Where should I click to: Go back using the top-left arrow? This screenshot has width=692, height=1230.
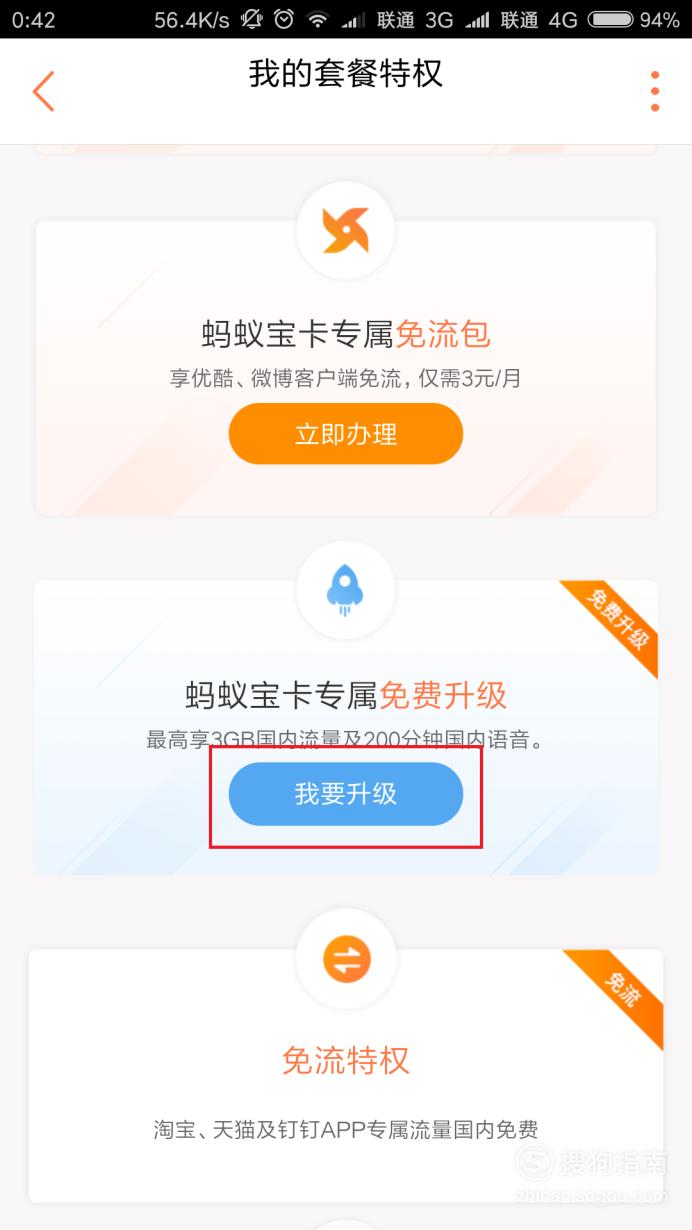coord(43,91)
